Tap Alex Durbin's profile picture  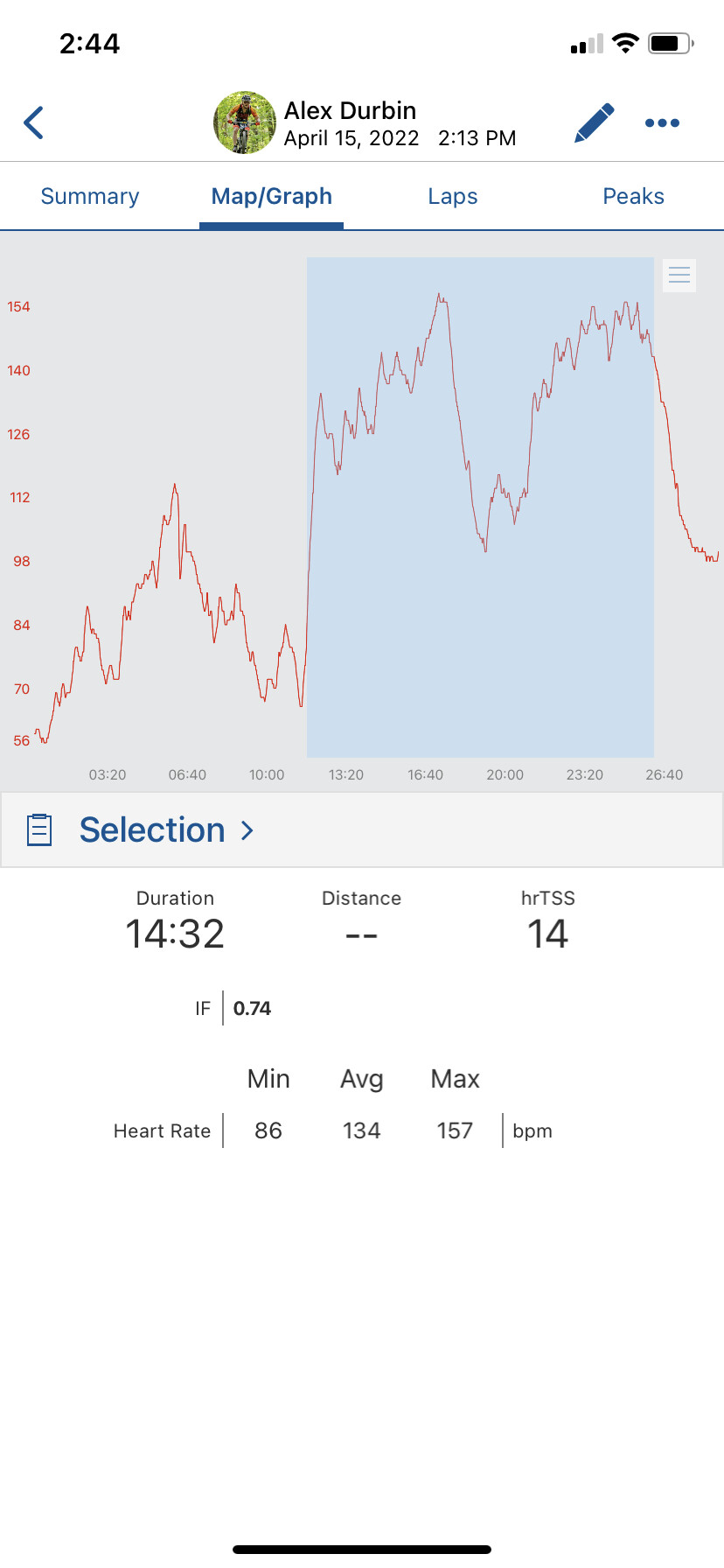[245, 122]
